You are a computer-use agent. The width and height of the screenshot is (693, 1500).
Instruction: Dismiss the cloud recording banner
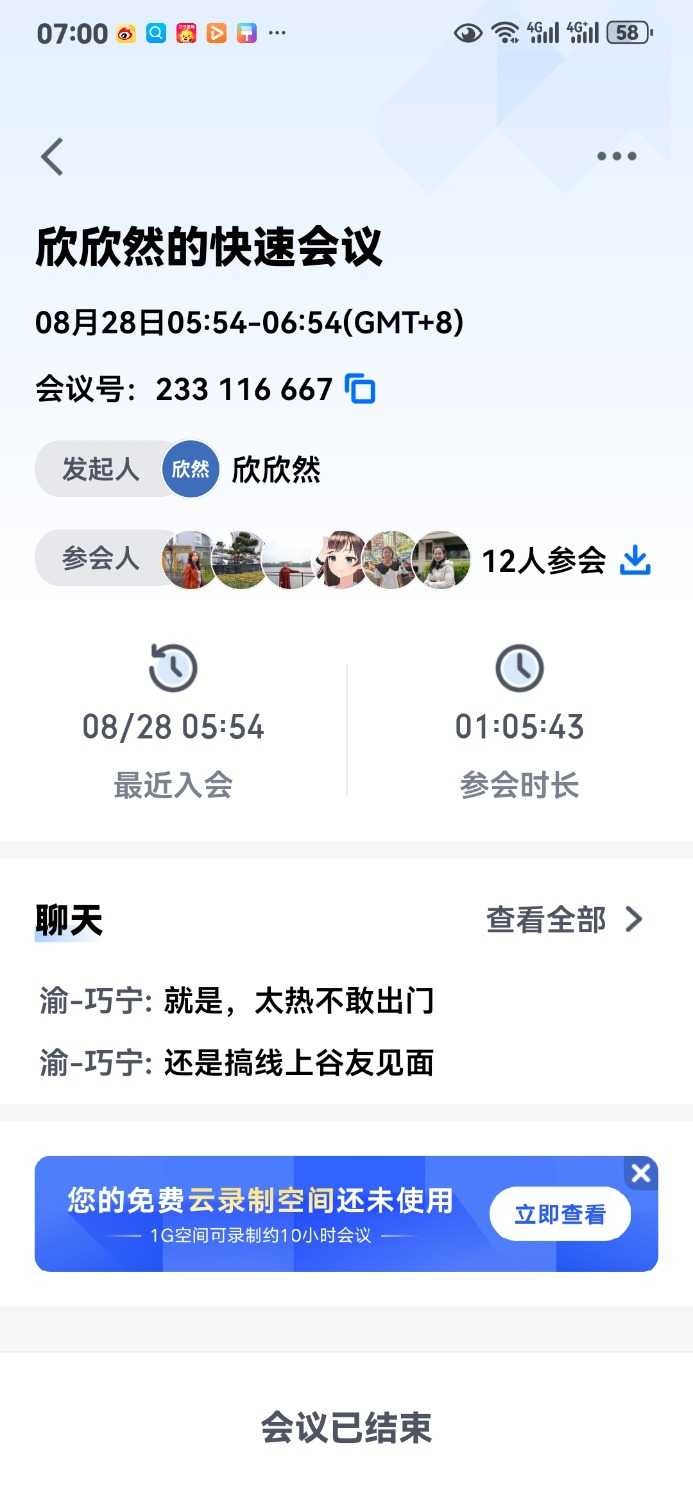click(641, 1174)
